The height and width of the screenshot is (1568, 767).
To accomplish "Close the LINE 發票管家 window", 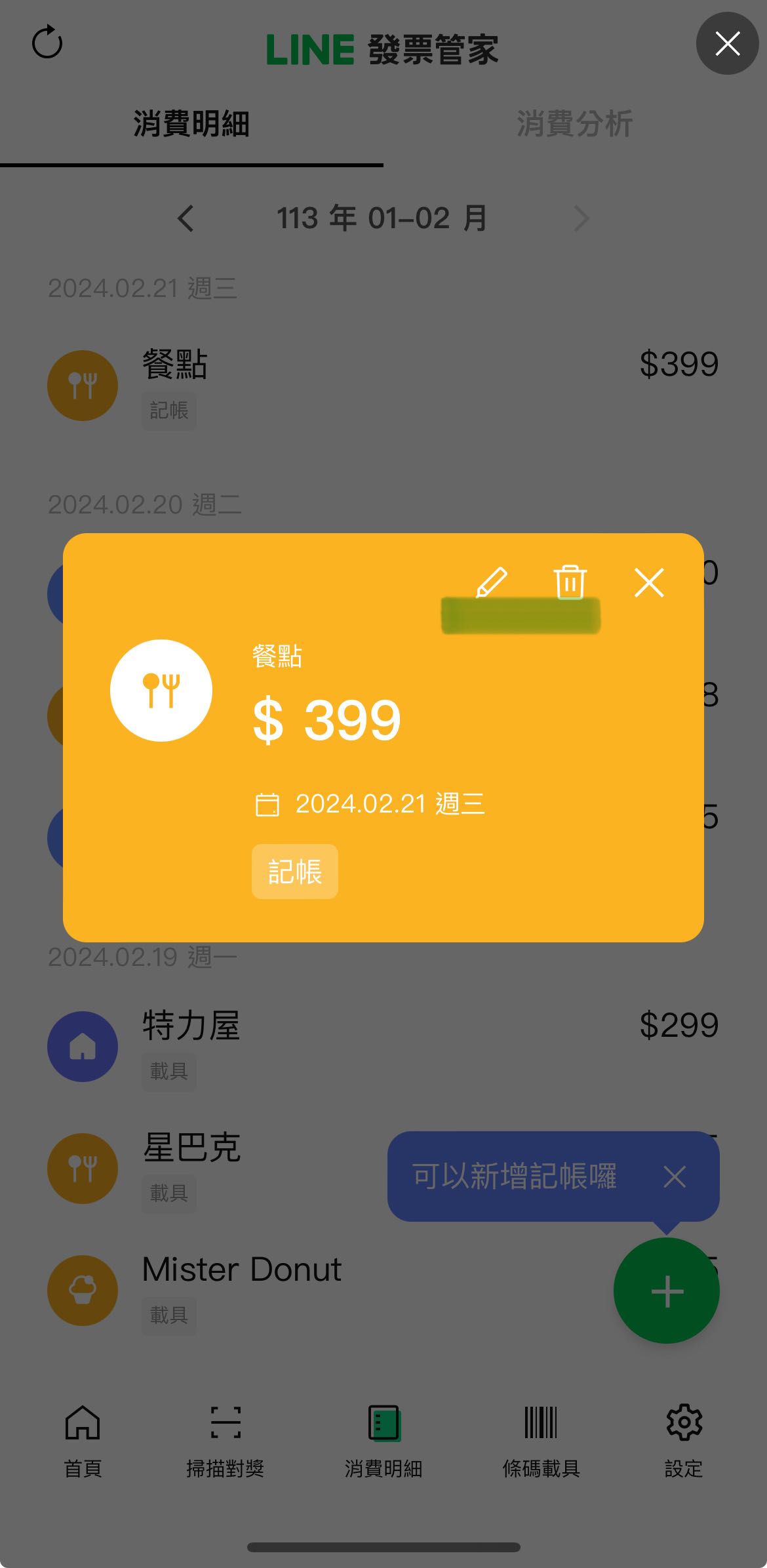I will pos(727,44).
